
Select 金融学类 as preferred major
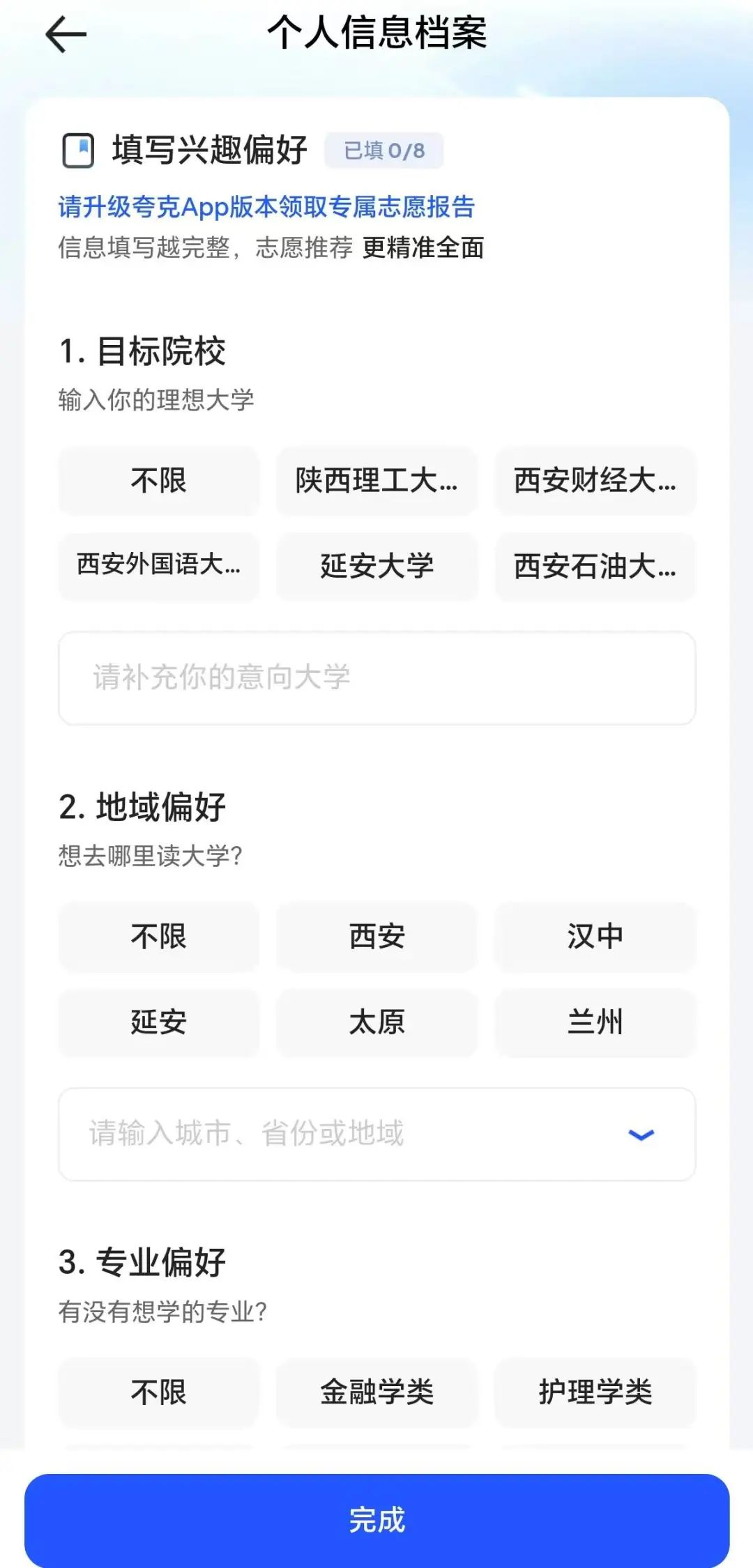[x=376, y=1392]
